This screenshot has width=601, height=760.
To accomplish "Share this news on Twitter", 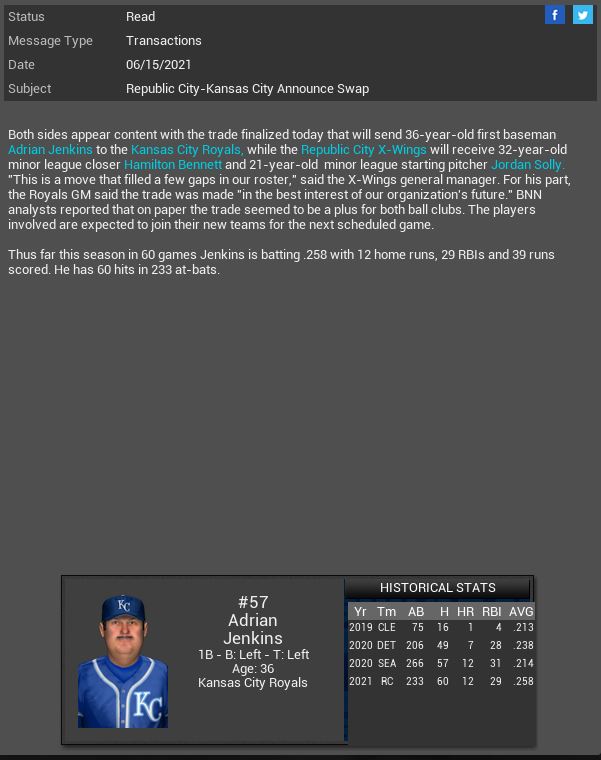I will click(x=583, y=15).
